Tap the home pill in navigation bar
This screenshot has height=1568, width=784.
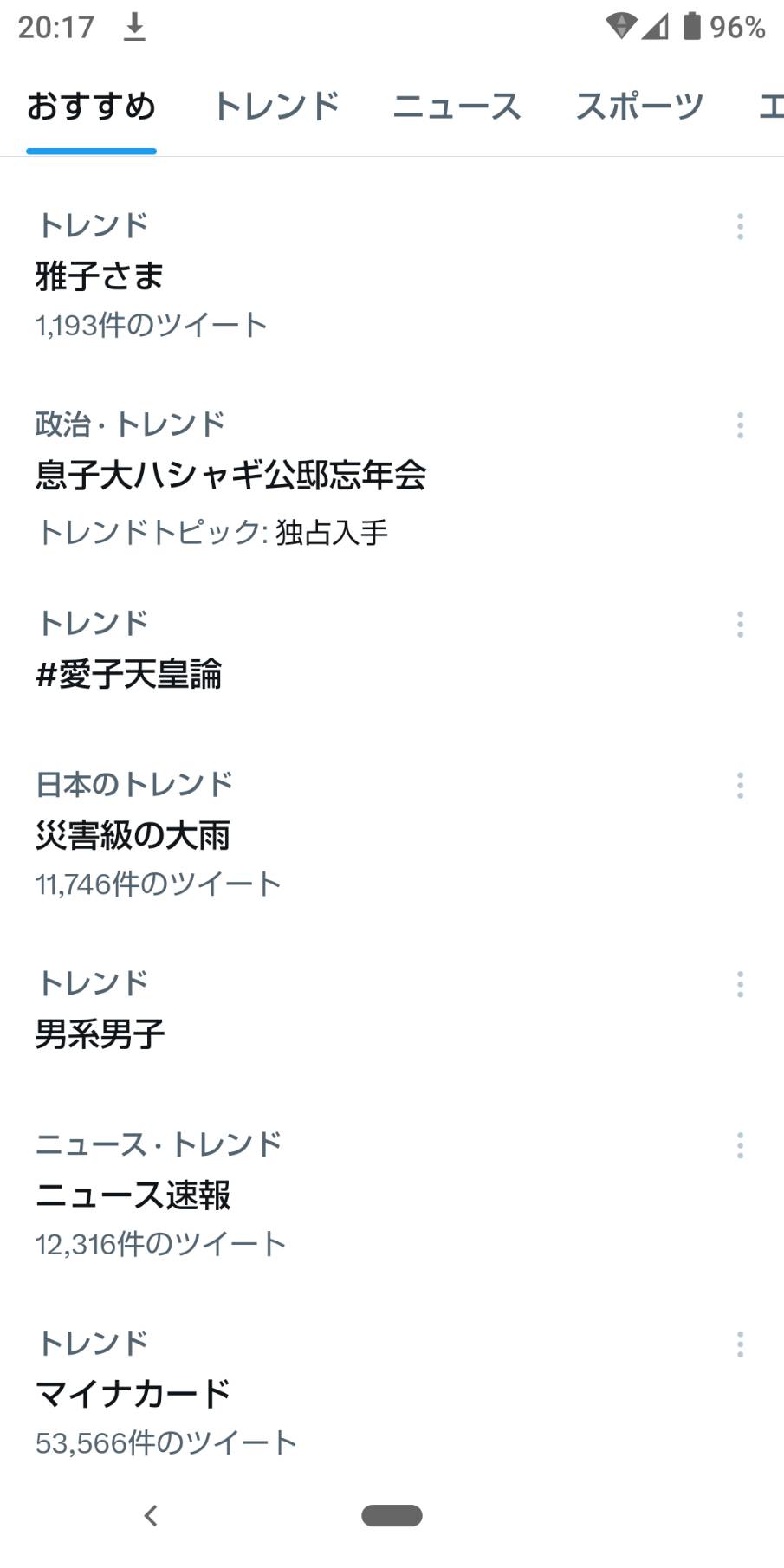pyautogui.click(x=392, y=1515)
